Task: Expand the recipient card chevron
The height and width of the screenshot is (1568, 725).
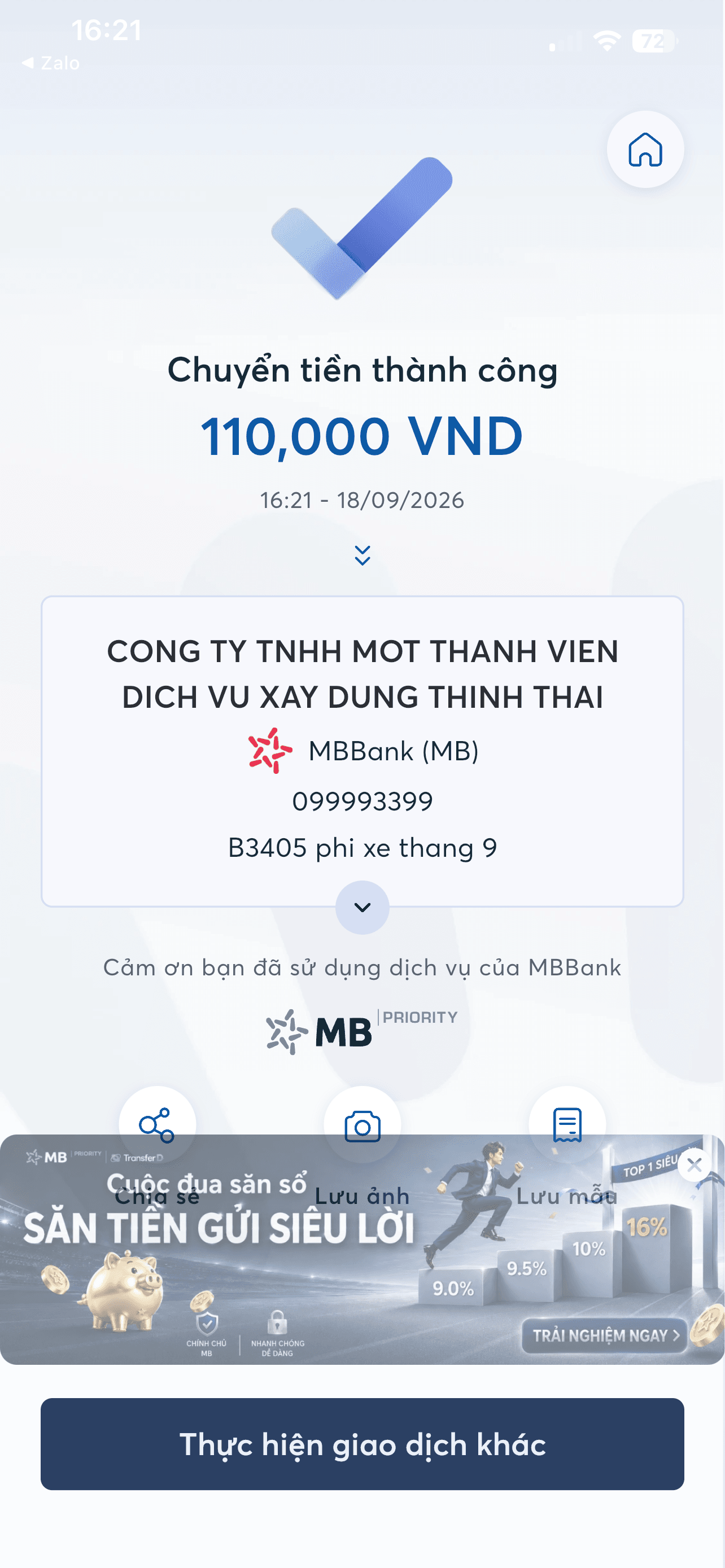Action: 362,907
